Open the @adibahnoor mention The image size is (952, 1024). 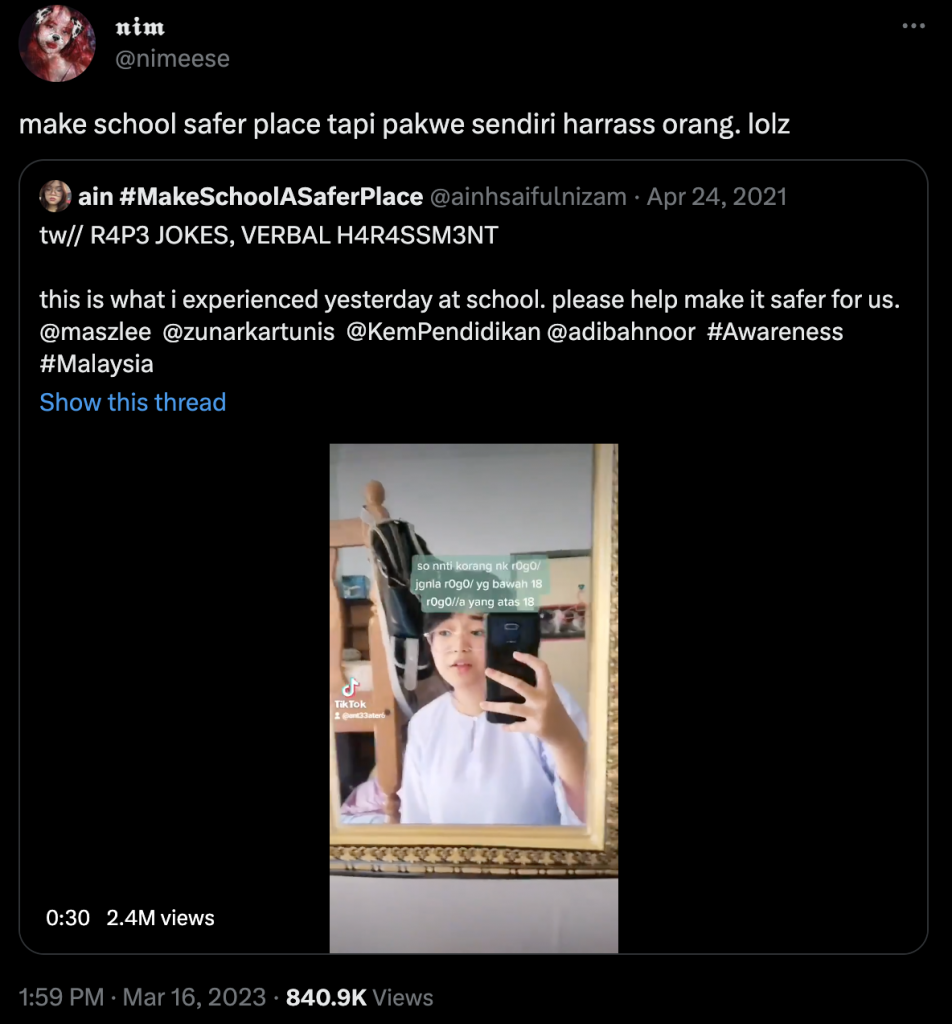tap(621, 331)
